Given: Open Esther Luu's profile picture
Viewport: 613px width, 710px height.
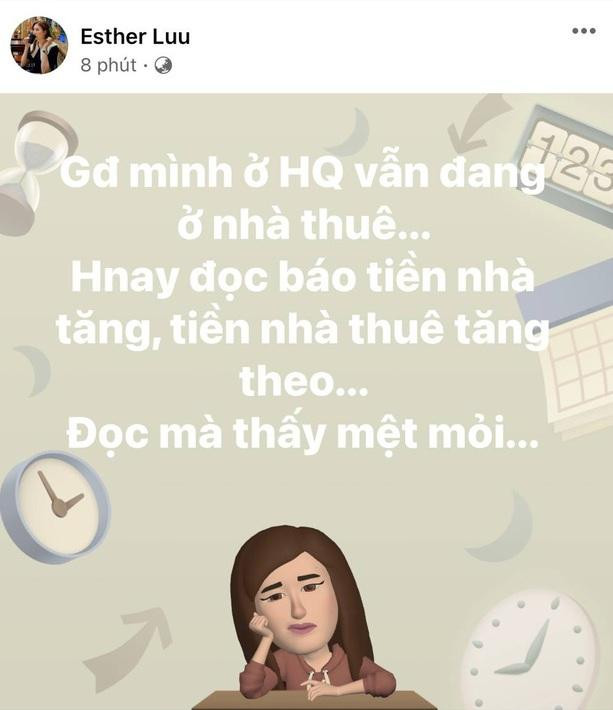Looking at the screenshot, I should tap(39, 45).
